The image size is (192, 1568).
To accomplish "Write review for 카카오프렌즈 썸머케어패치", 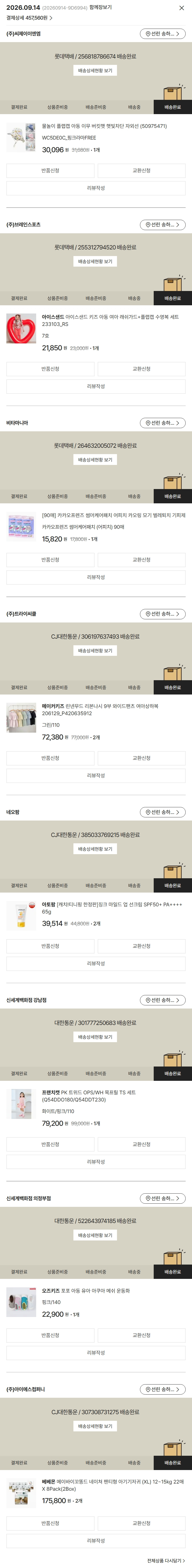I will pyautogui.click(x=96, y=577).
